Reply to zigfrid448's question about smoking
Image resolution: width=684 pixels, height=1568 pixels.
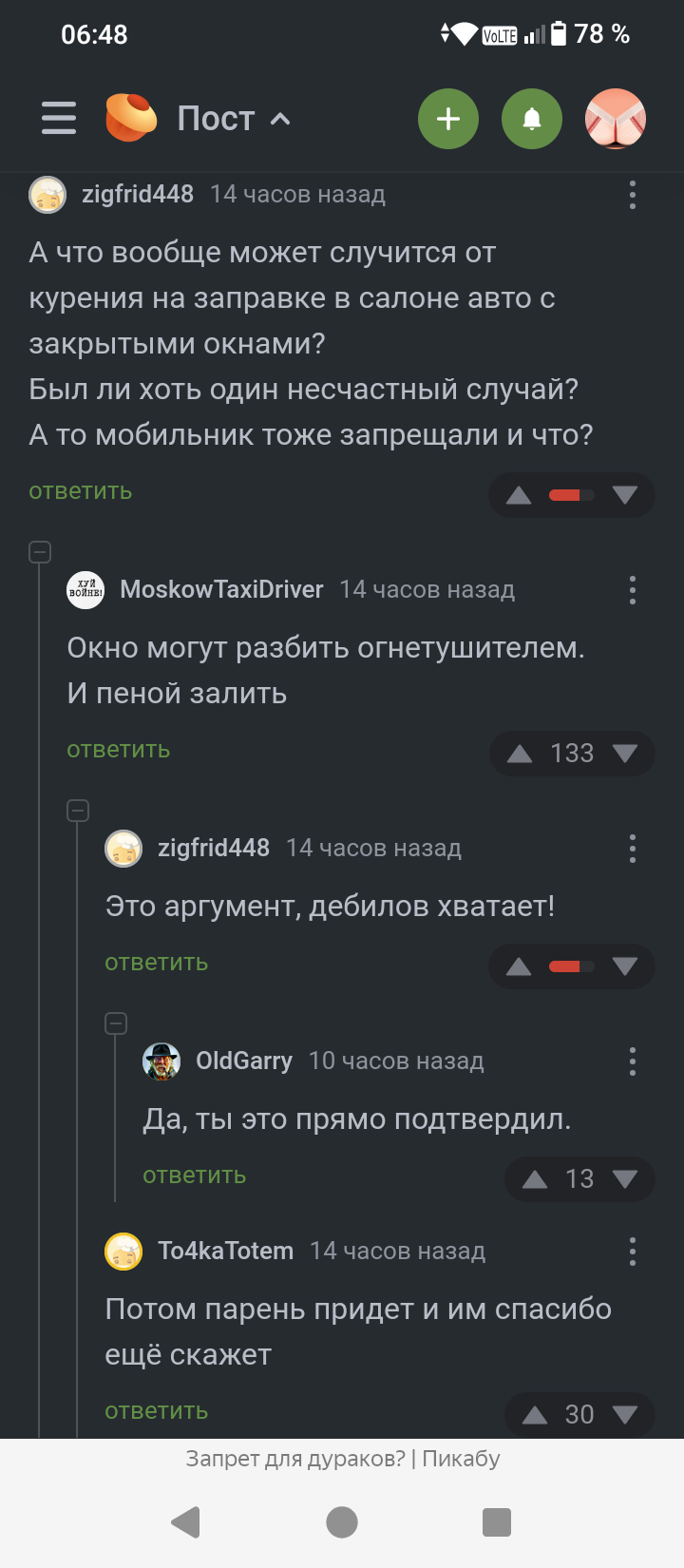pos(81,491)
